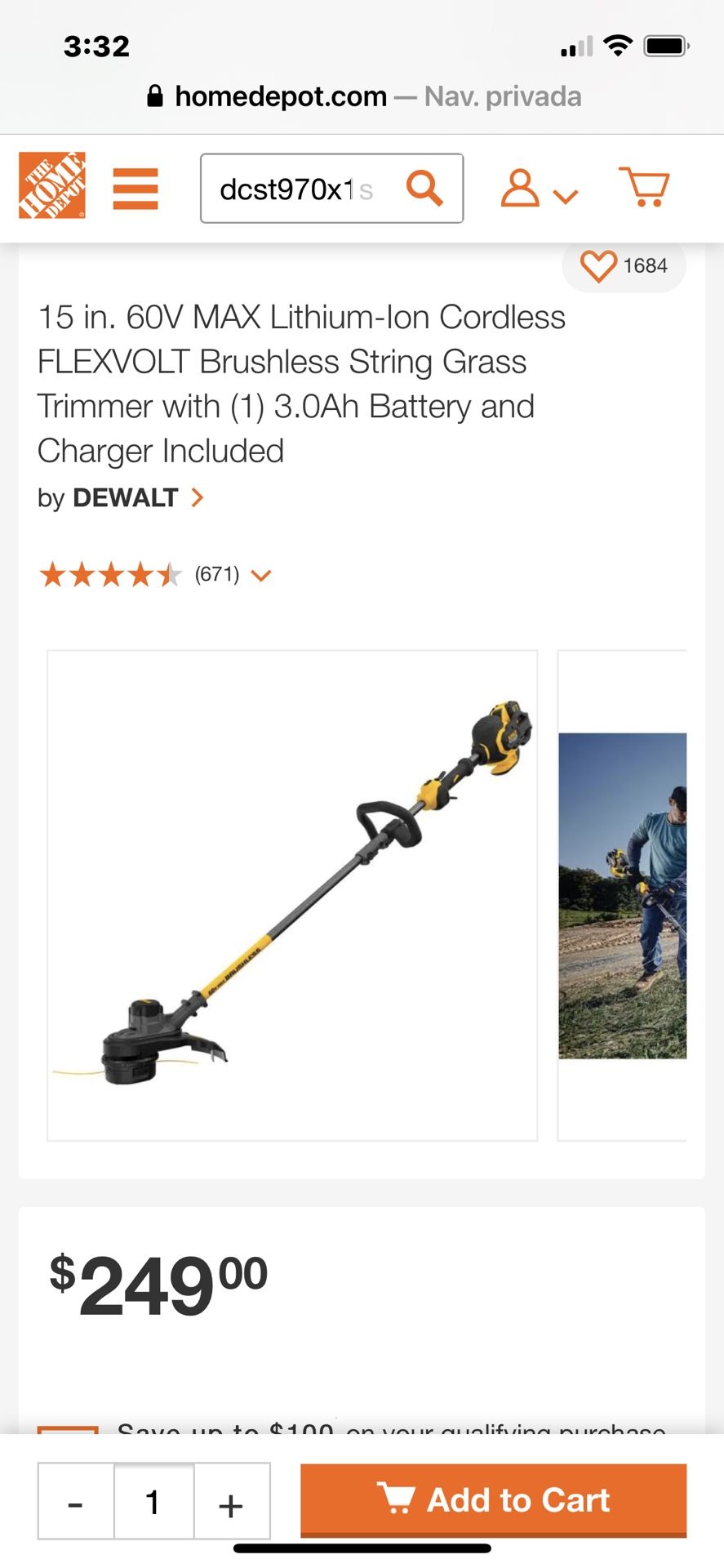Open the 671 customer reviews link
Screen dimensions: 724x1568
(x=216, y=574)
